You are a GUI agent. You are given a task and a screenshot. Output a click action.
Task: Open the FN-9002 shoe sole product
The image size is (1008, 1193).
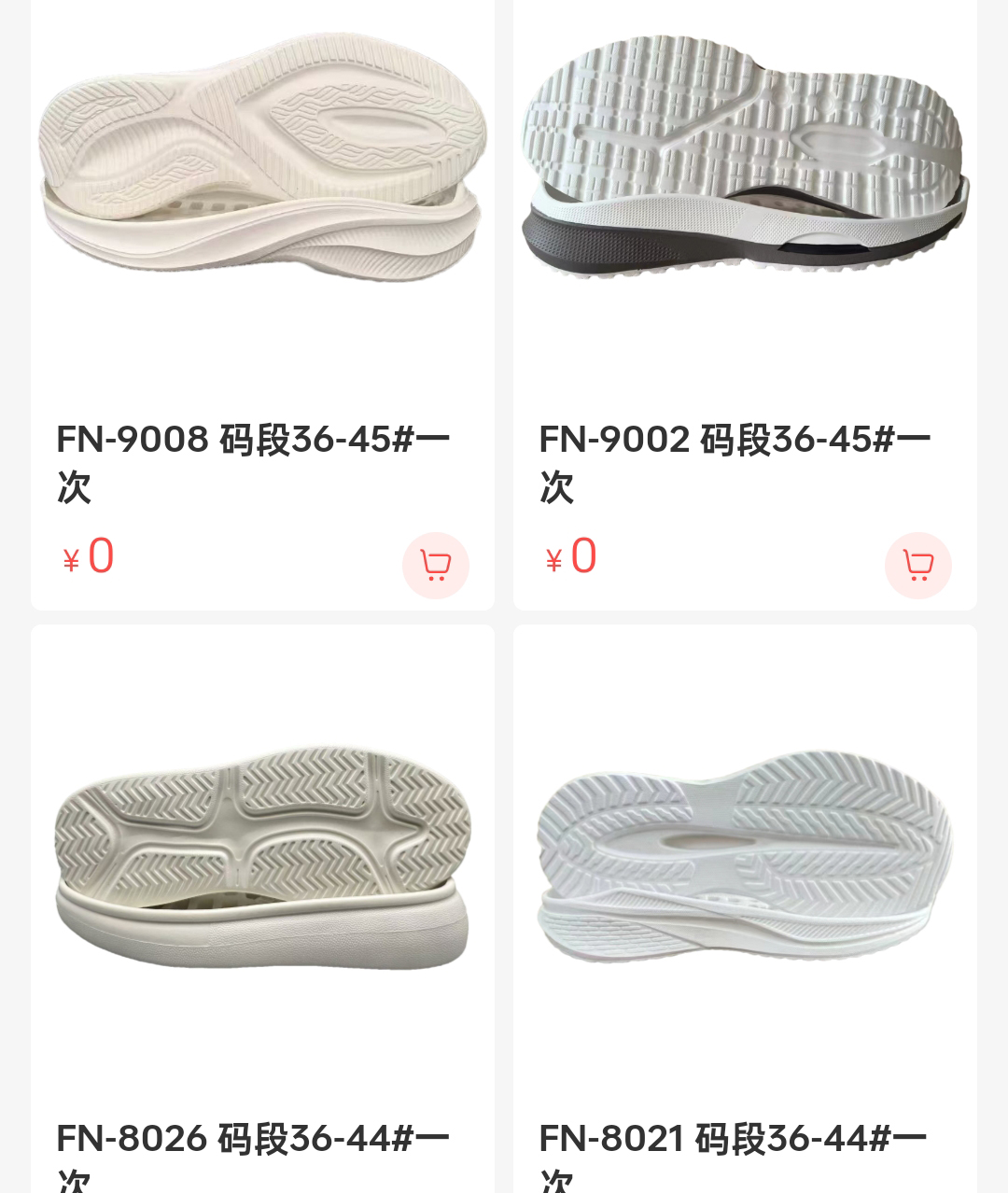(x=744, y=159)
